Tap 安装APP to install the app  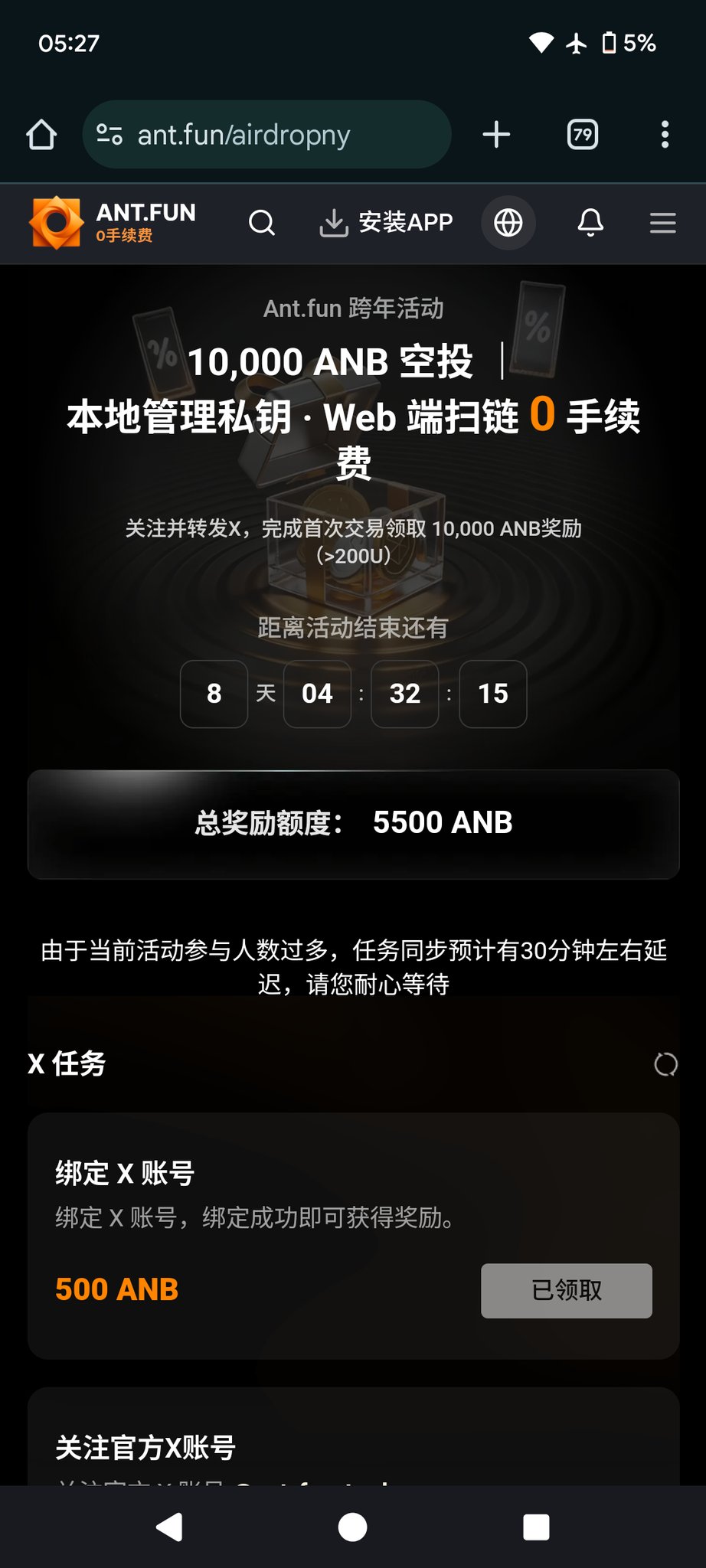pyautogui.click(x=387, y=223)
